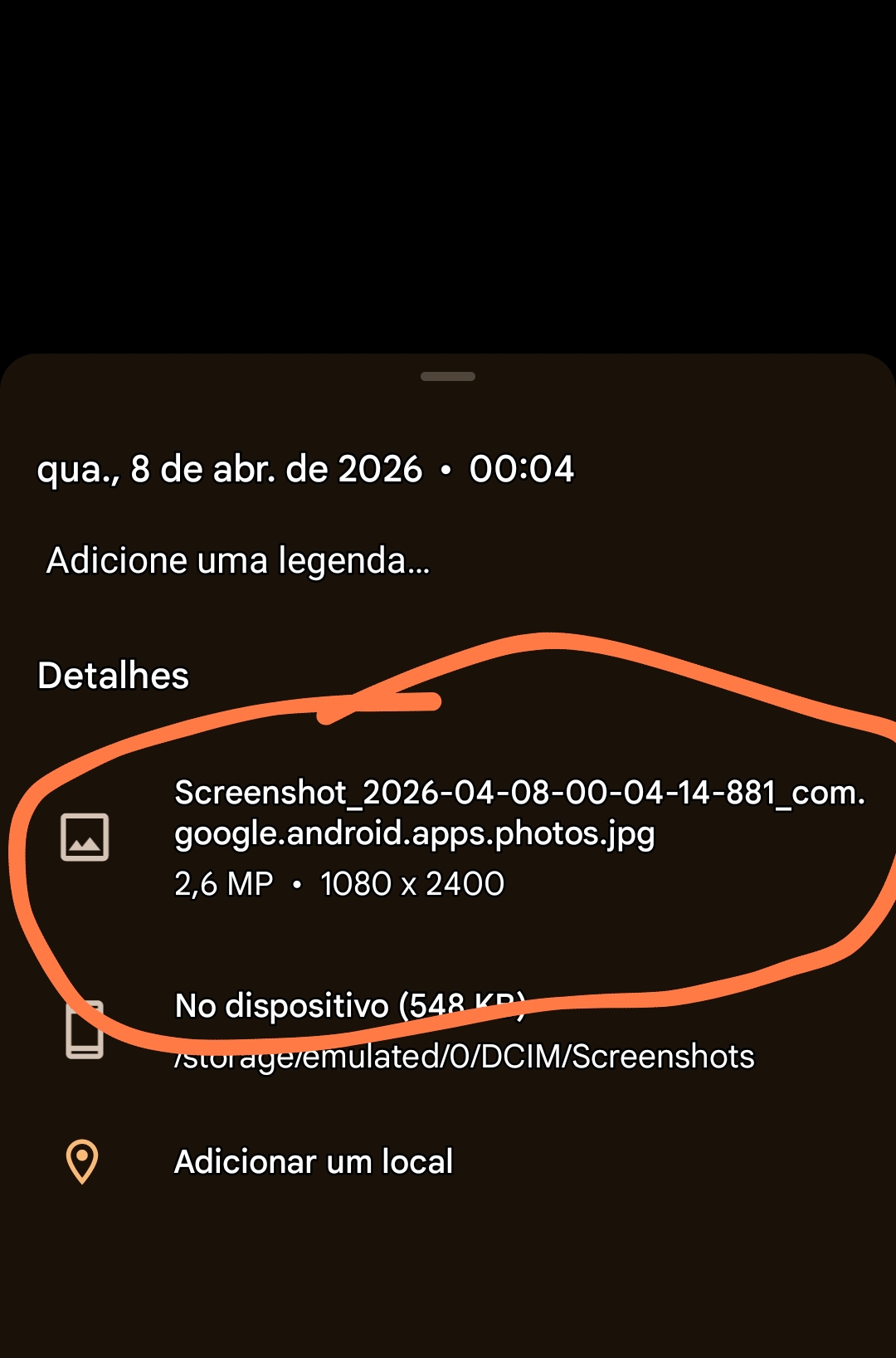This screenshot has height=1358, width=896.
Task: Click above the sheet to dismiss the panel
Action: [448, 166]
